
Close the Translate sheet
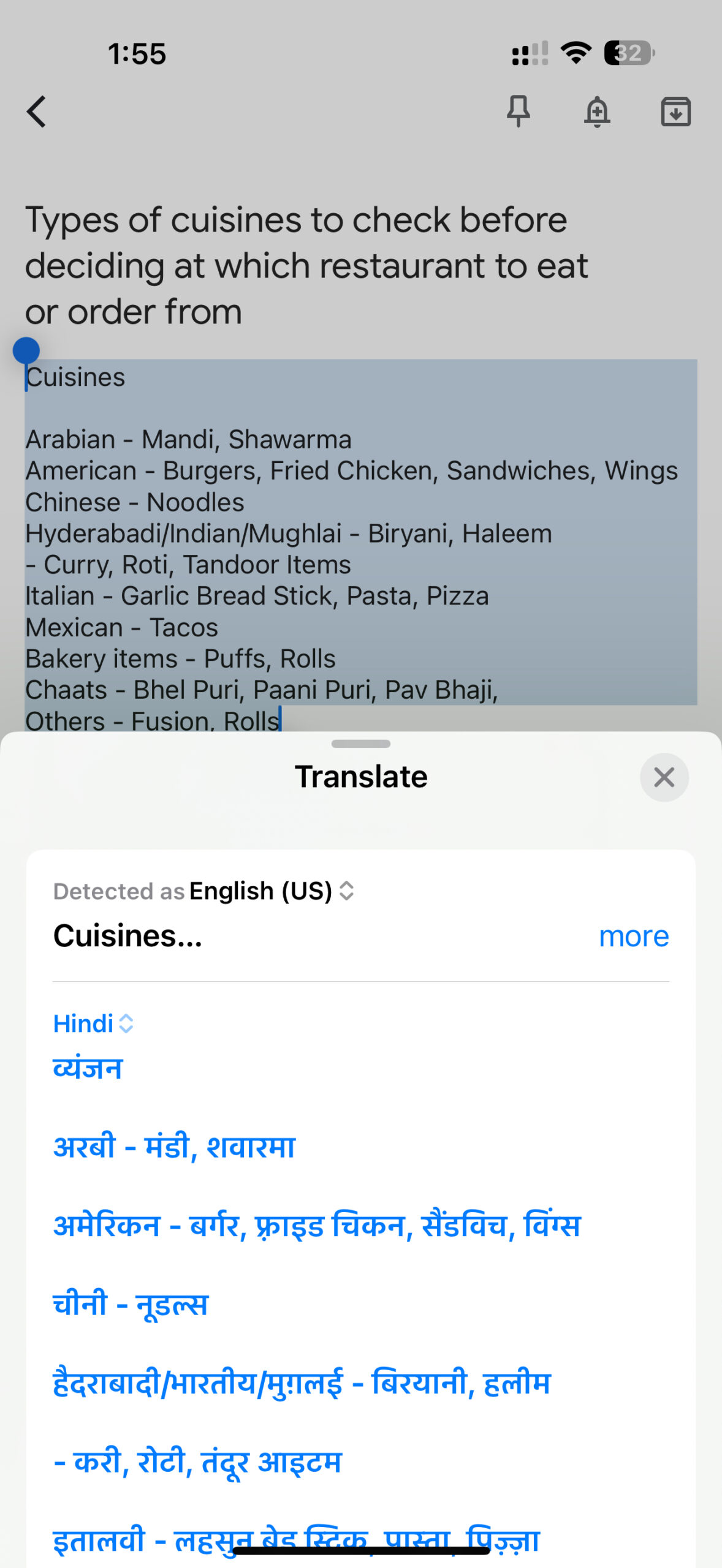664,777
